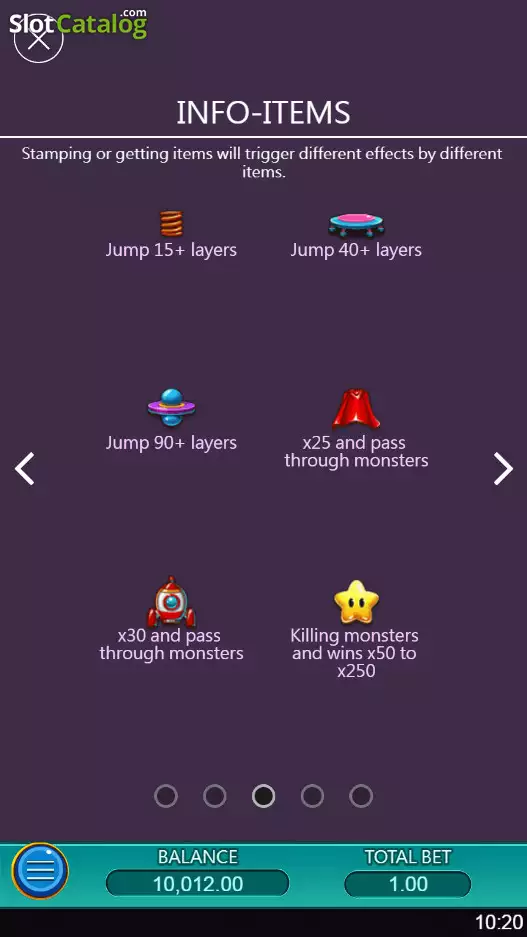The width and height of the screenshot is (527, 937).
Task: Open the total bet amount field
Action: click(407, 884)
